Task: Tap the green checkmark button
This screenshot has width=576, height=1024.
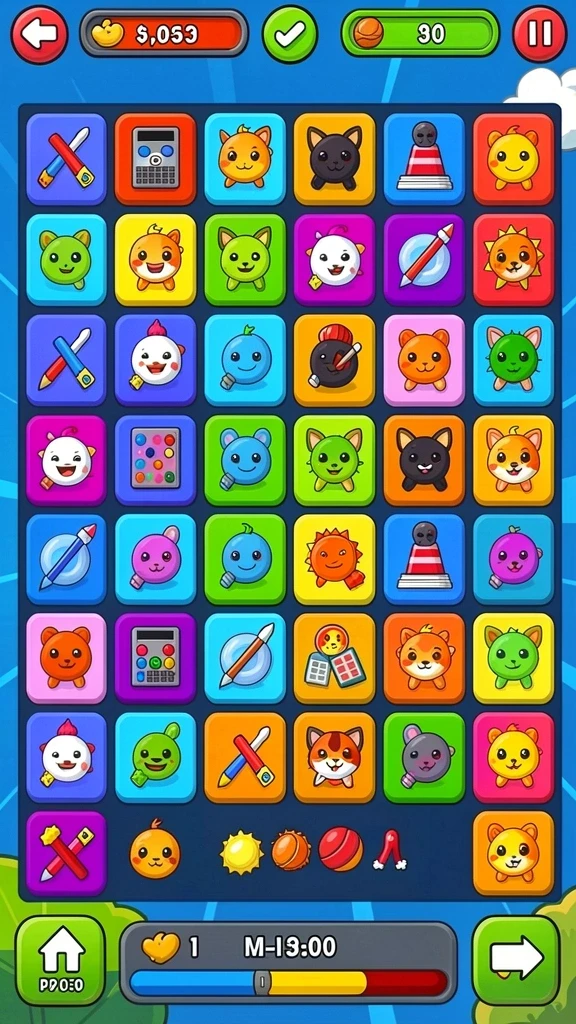Action: 290,35
